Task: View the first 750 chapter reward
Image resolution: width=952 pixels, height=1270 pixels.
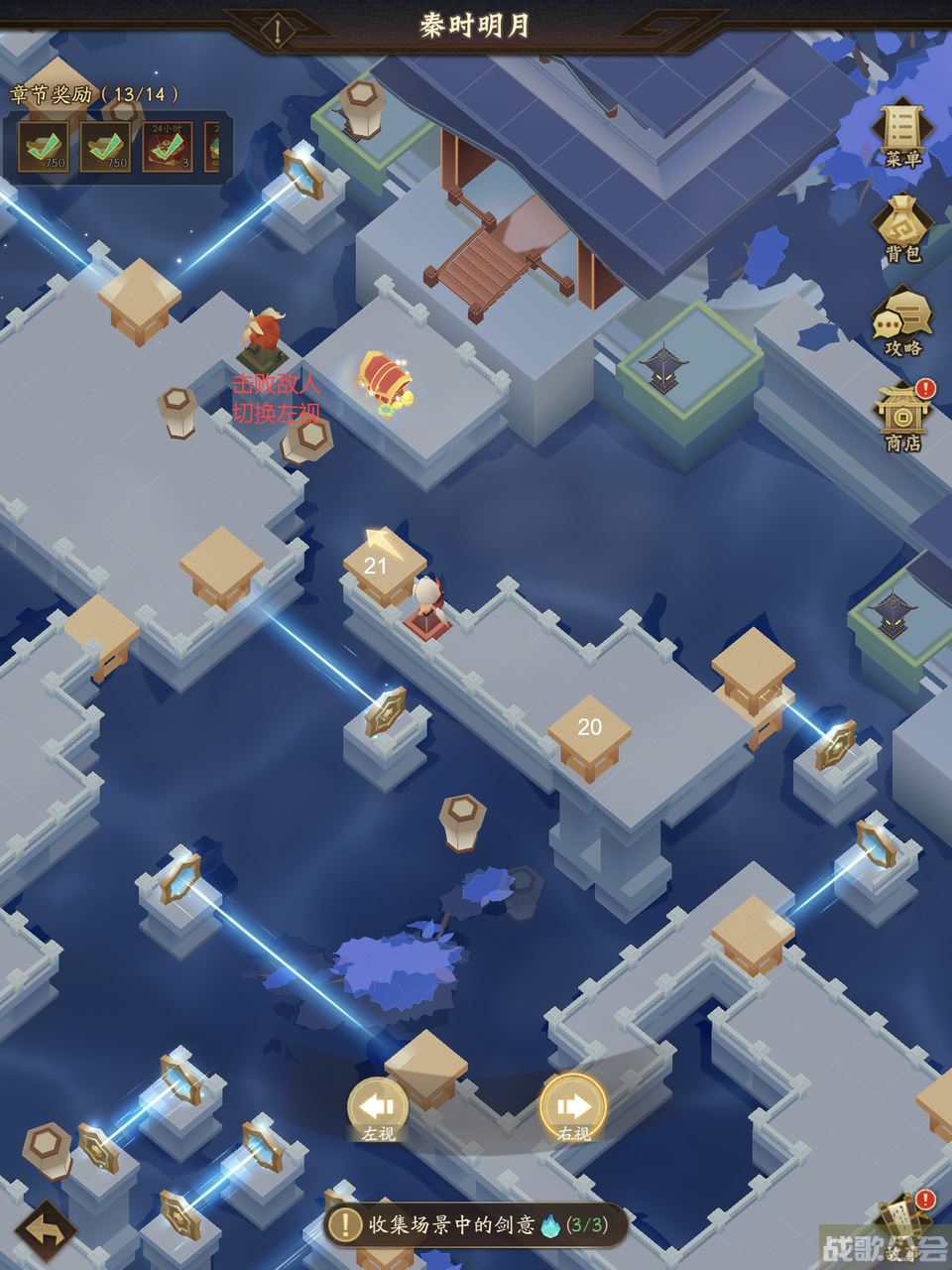Action: point(43,146)
